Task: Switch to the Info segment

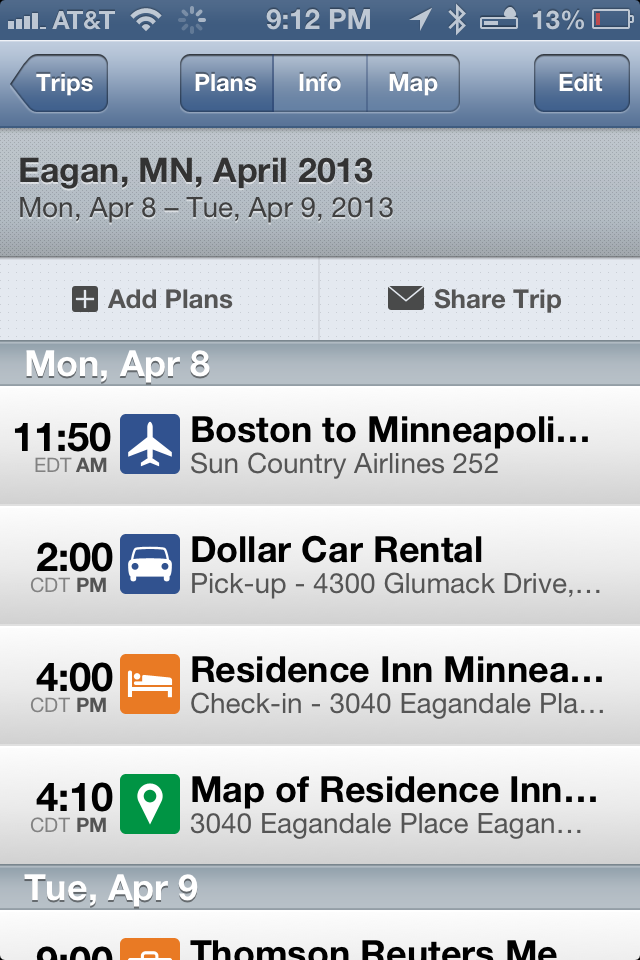Action: click(320, 83)
